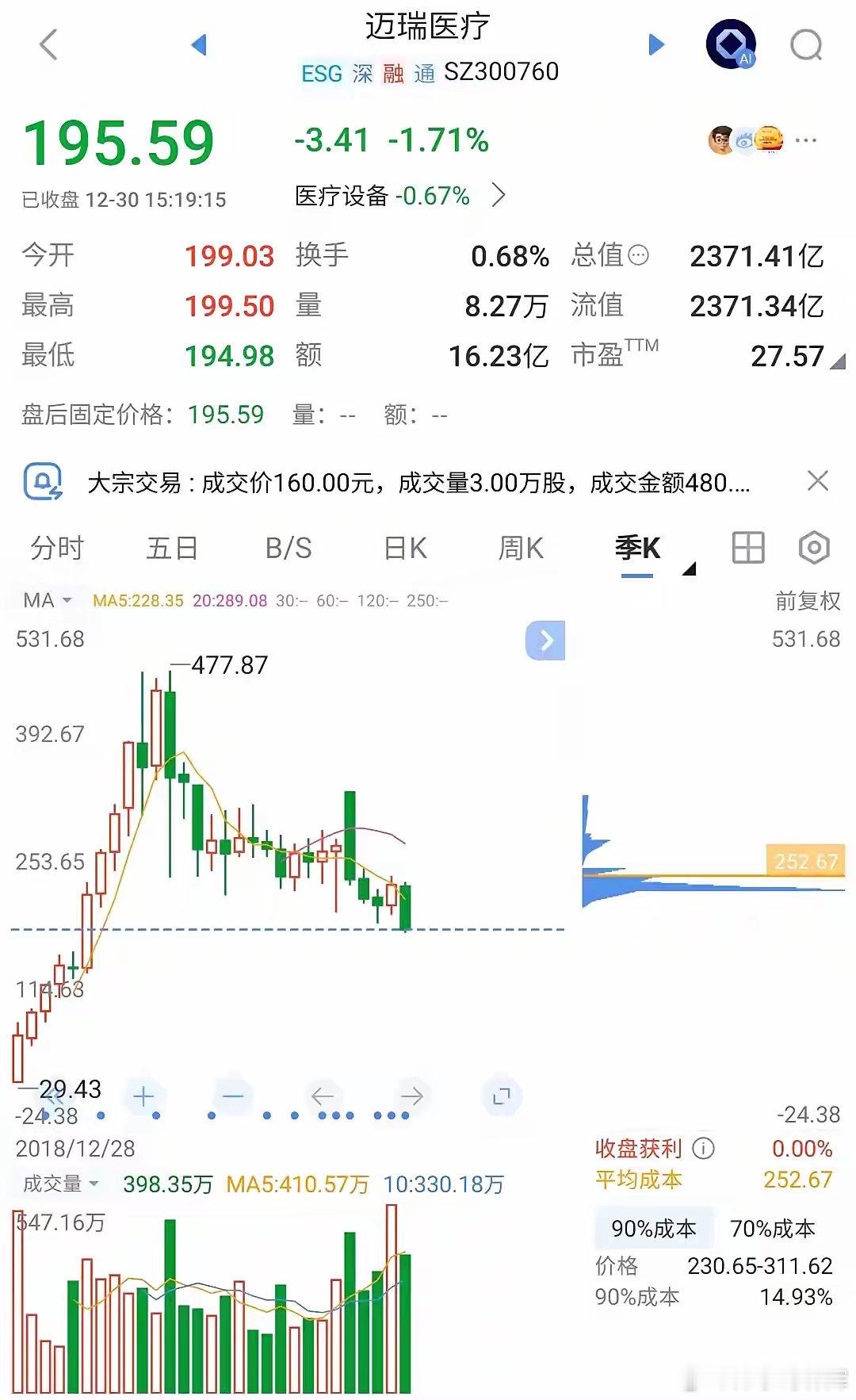The height and width of the screenshot is (1400, 856).
Task: Open the multi-chart grid layout icon
Action: click(748, 547)
